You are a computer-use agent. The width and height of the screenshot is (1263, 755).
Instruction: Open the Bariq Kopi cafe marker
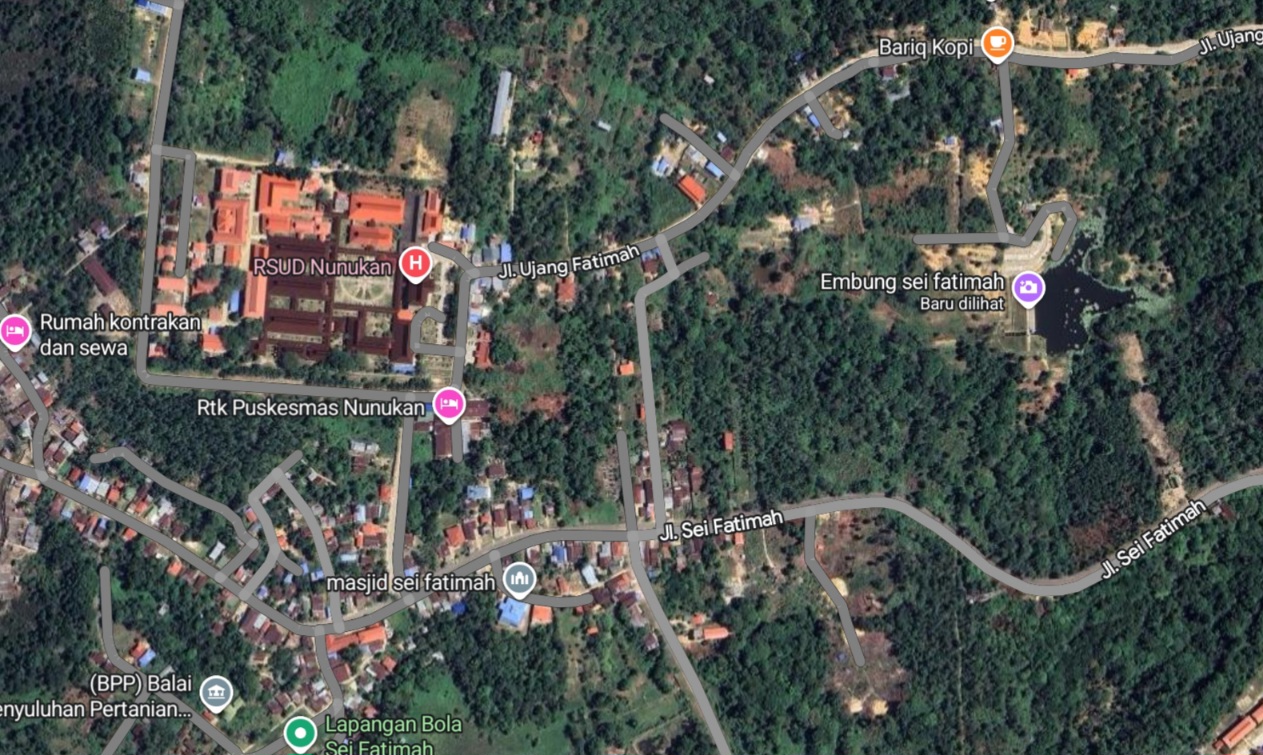(997, 43)
